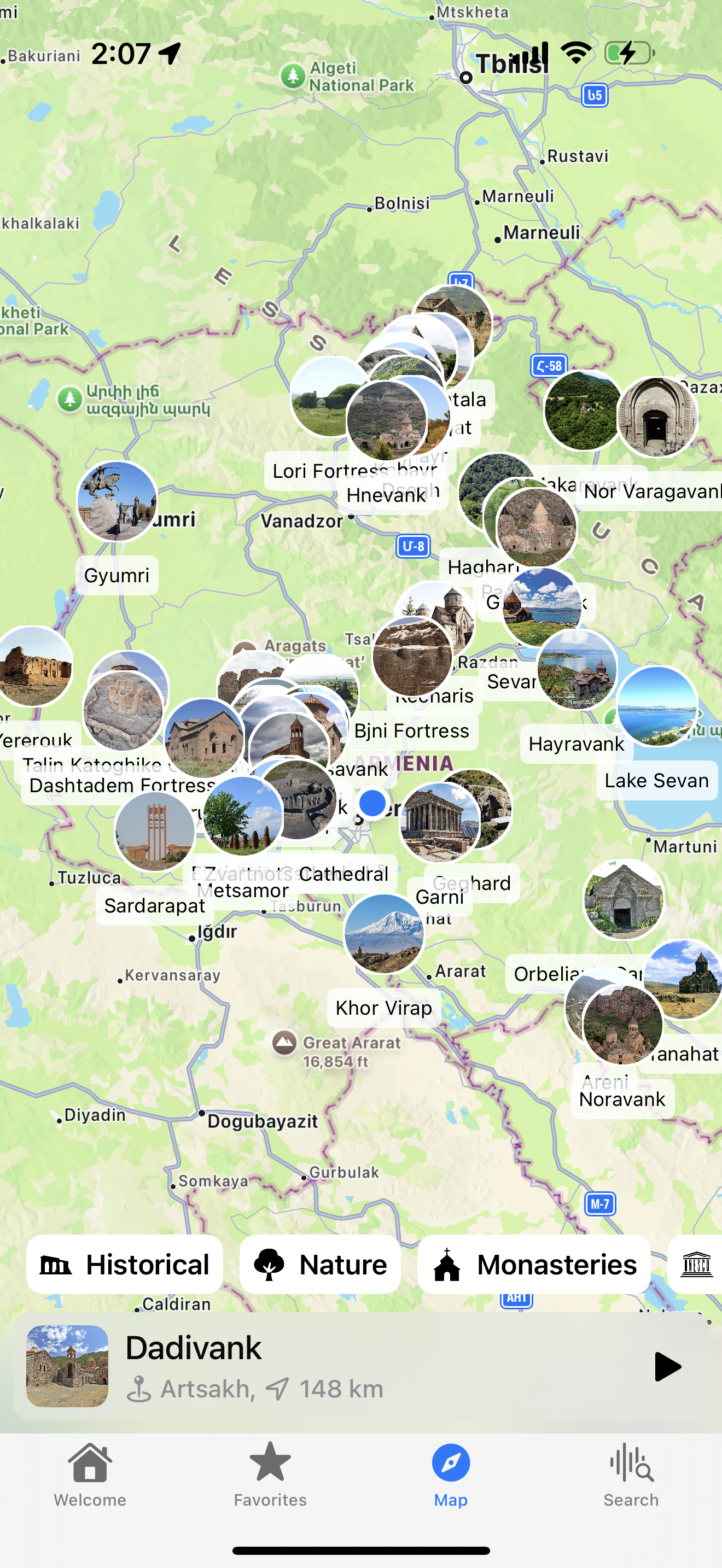
Task: Open the Hayravank monastery pin
Action: coord(577,670)
